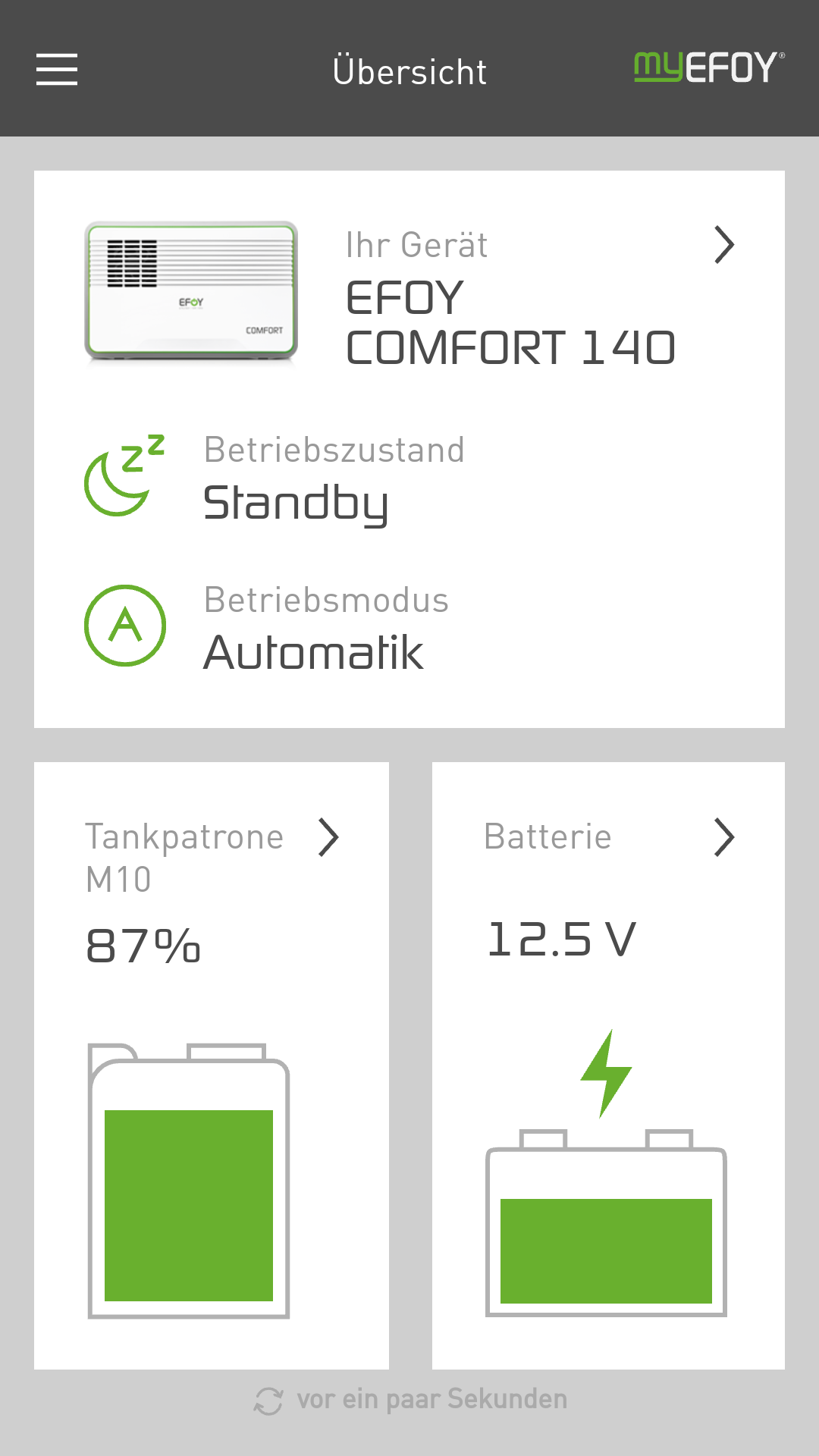Refresh data via the sync icon
The image size is (819, 1456).
[x=268, y=1401]
